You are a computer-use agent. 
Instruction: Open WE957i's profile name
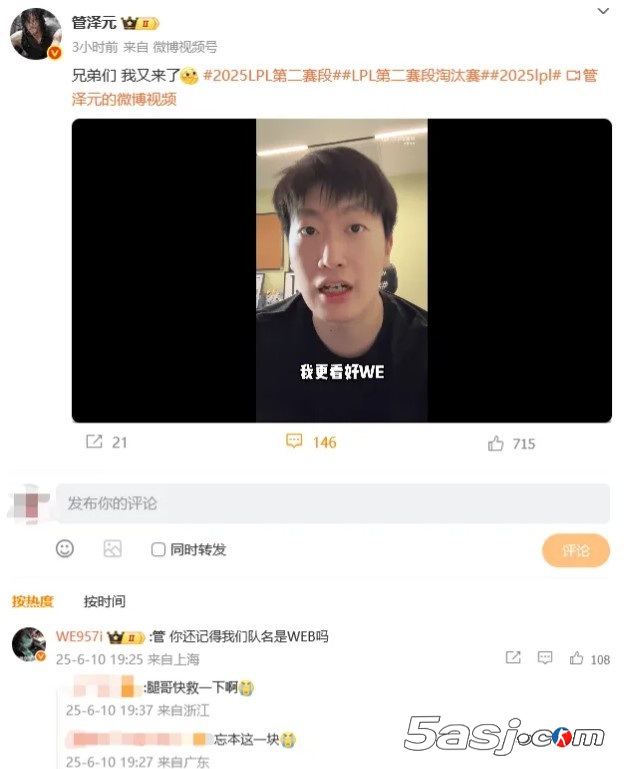point(79,636)
